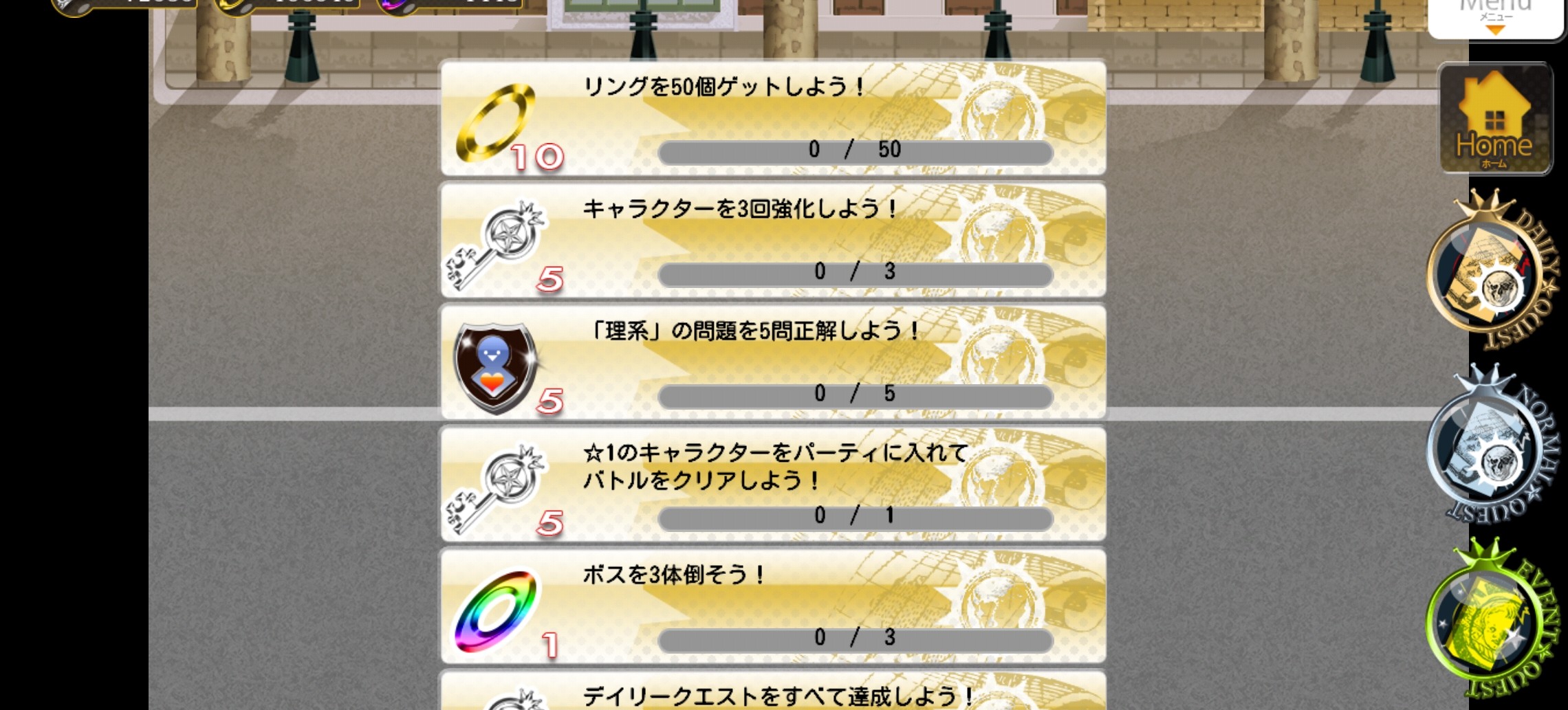Open the collect 50 rings quest

coord(773,118)
